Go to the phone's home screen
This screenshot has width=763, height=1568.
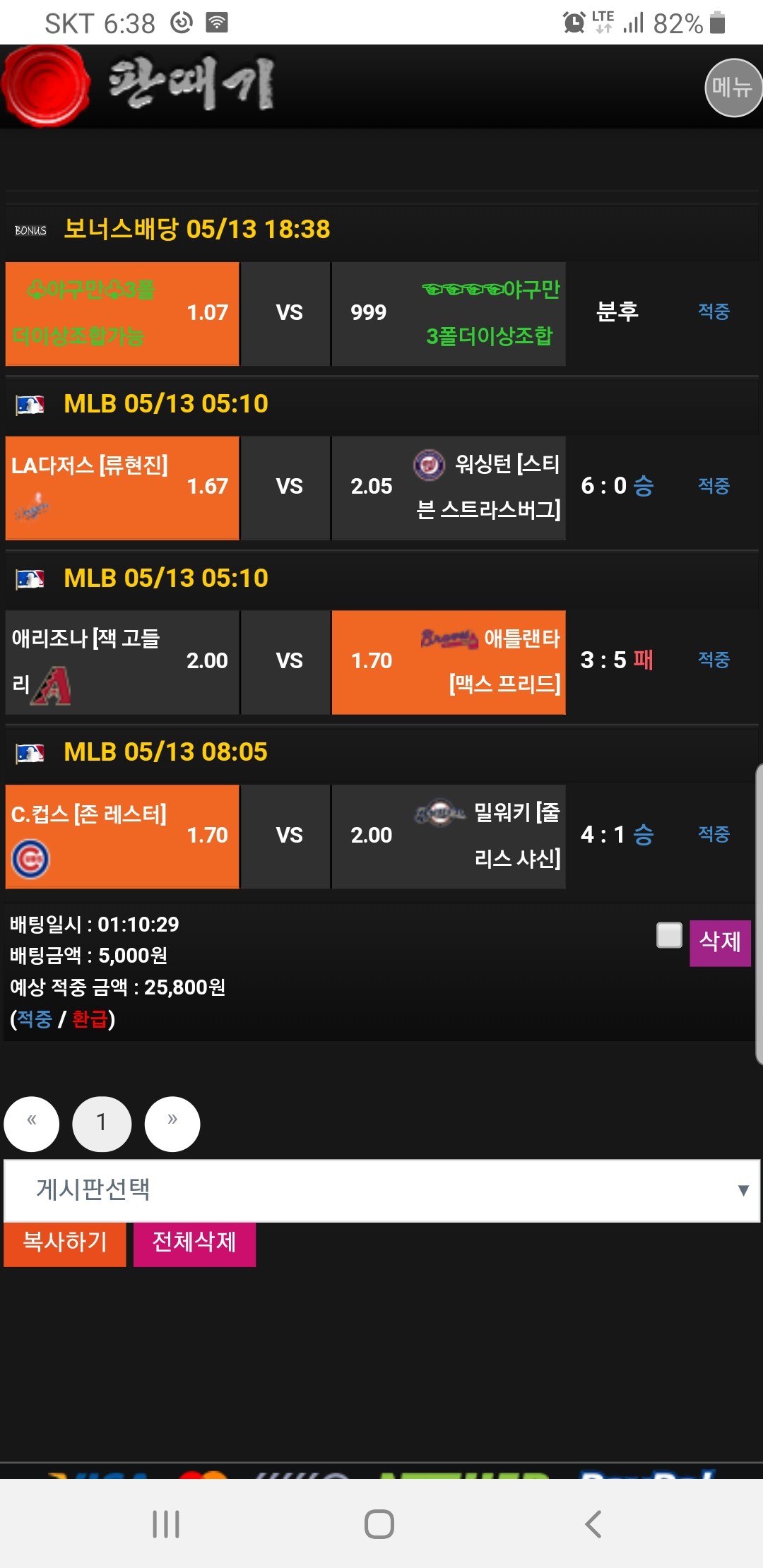tap(379, 1524)
